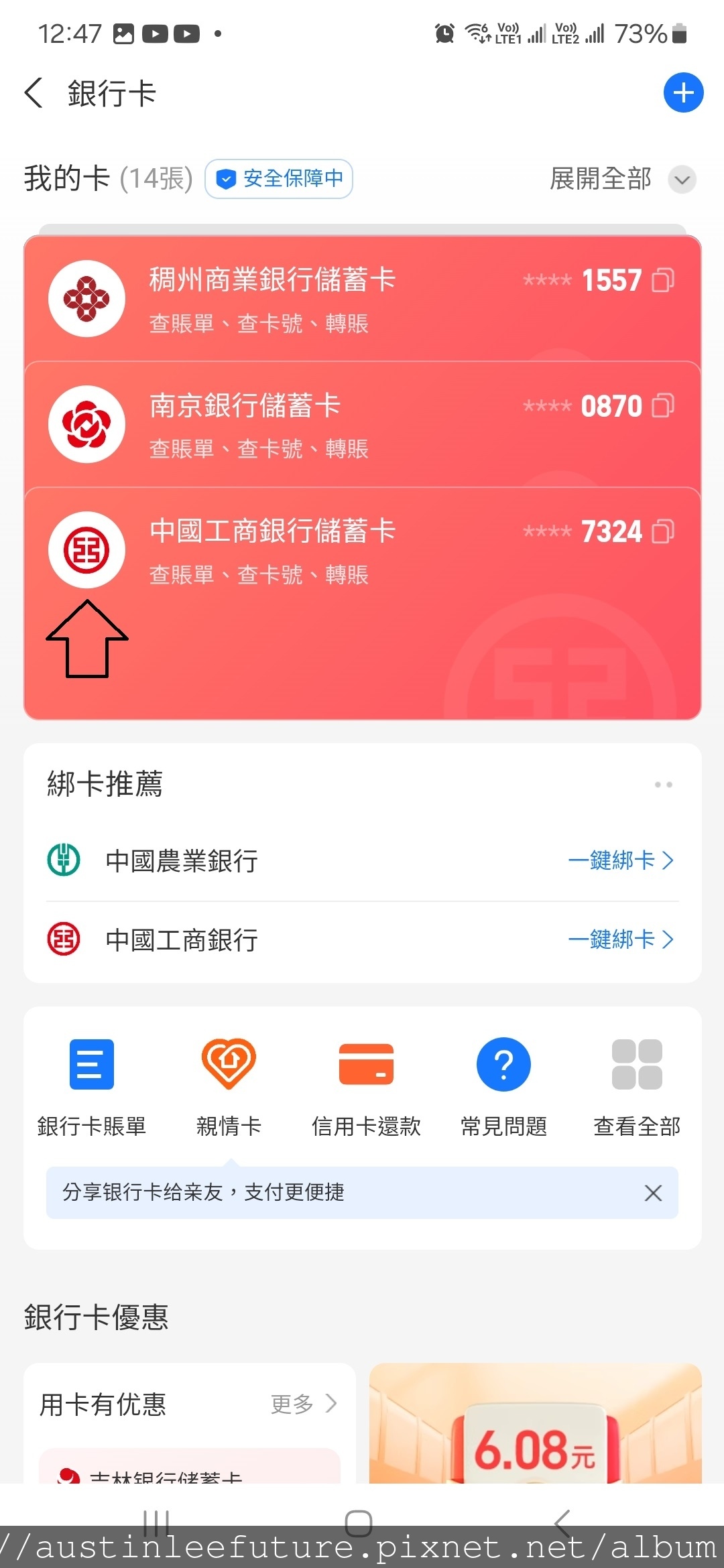The height and width of the screenshot is (1568, 724).
Task: Bind a 中國工商銀行 card with 一鍵綁卡
Action: [621, 939]
